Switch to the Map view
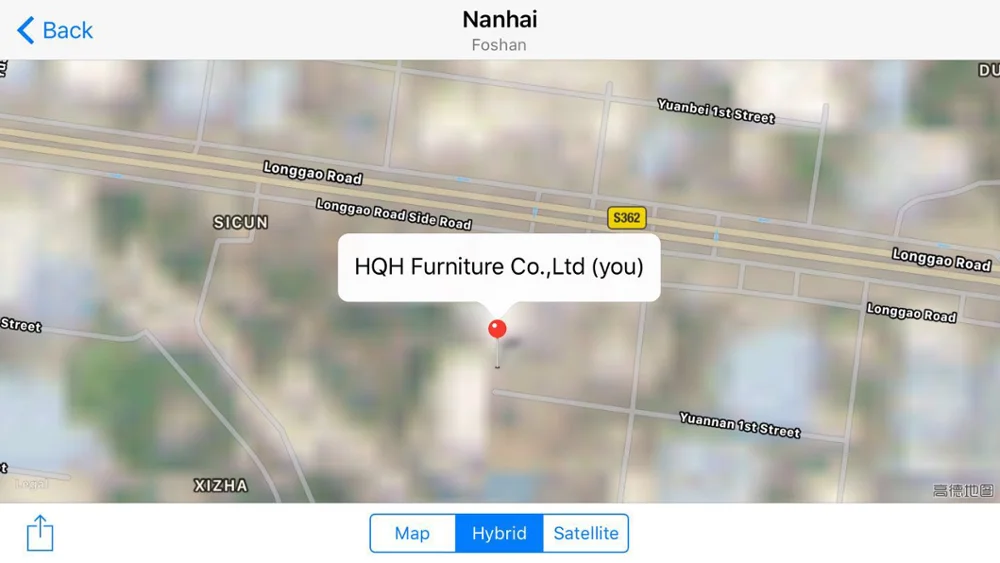The image size is (1000, 563). click(412, 533)
